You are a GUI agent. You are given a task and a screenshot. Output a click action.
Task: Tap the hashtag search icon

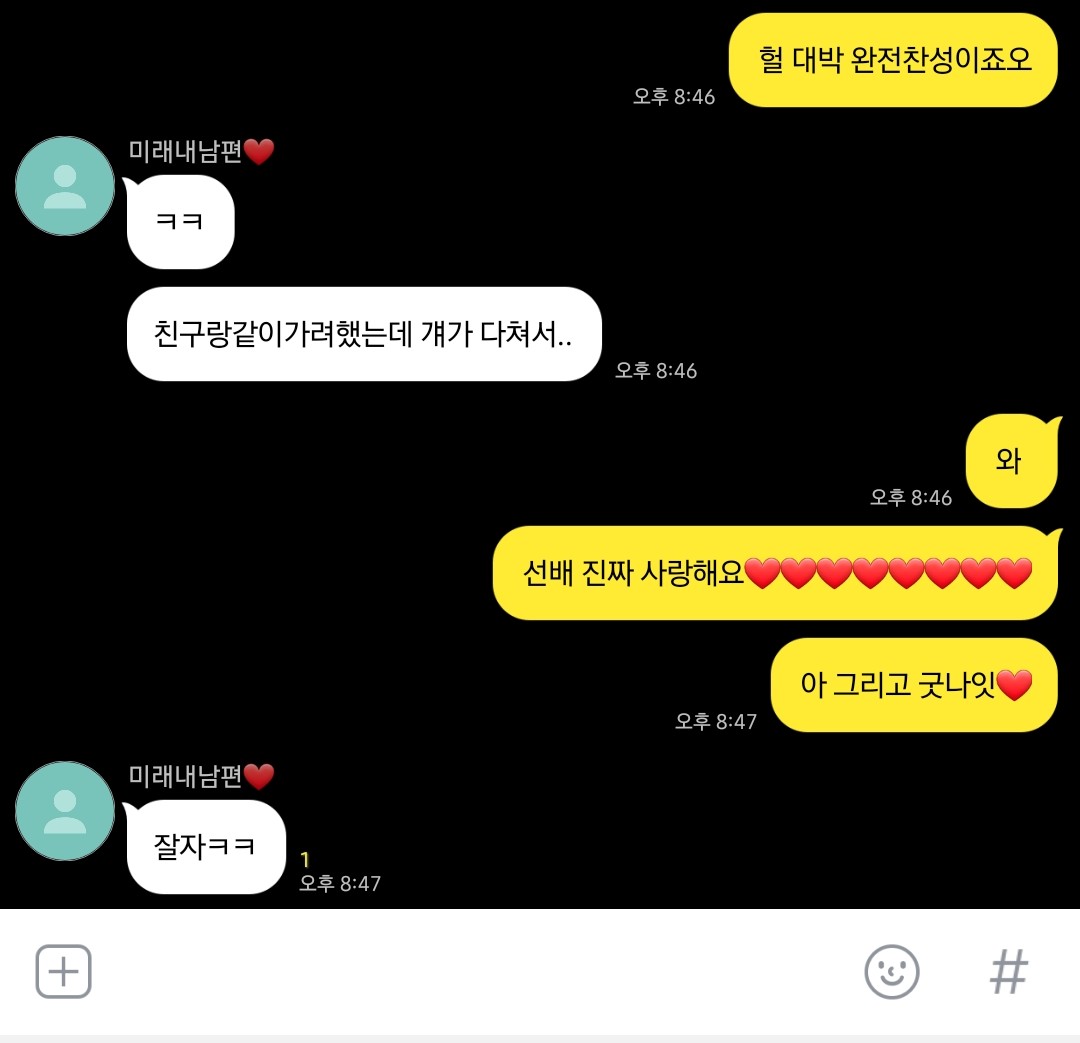point(1008,971)
